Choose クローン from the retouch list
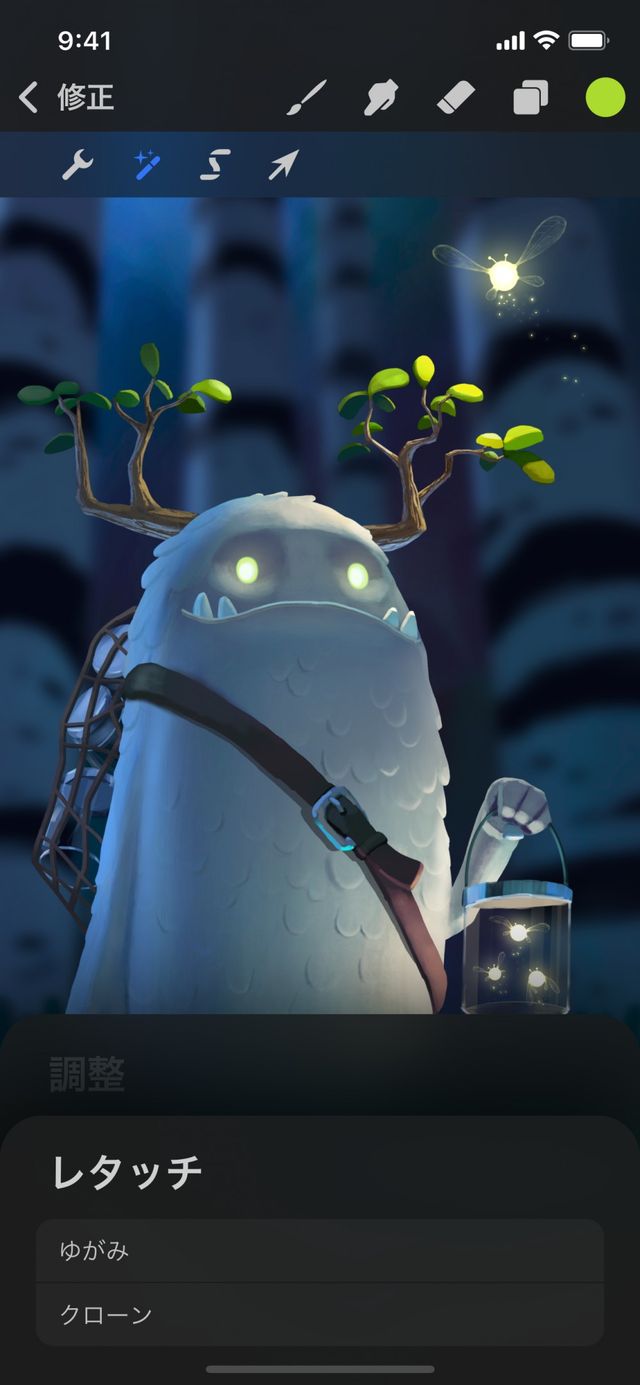Image resolution: width=640 pixels, height=1385 pixels. pos(320,1315)
